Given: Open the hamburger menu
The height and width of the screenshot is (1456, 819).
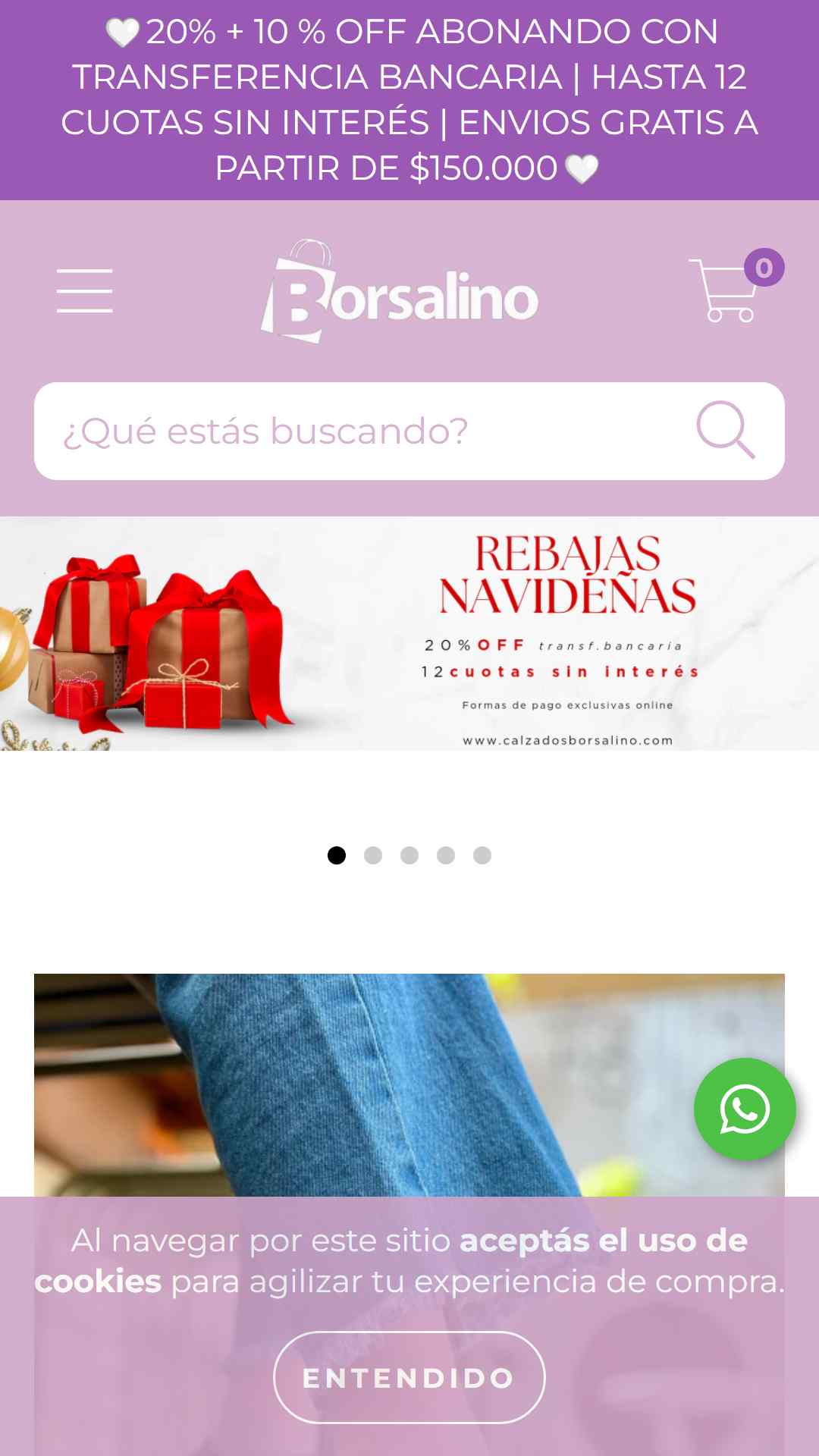Looking at the screenshot, I should (x=84, y=290).
